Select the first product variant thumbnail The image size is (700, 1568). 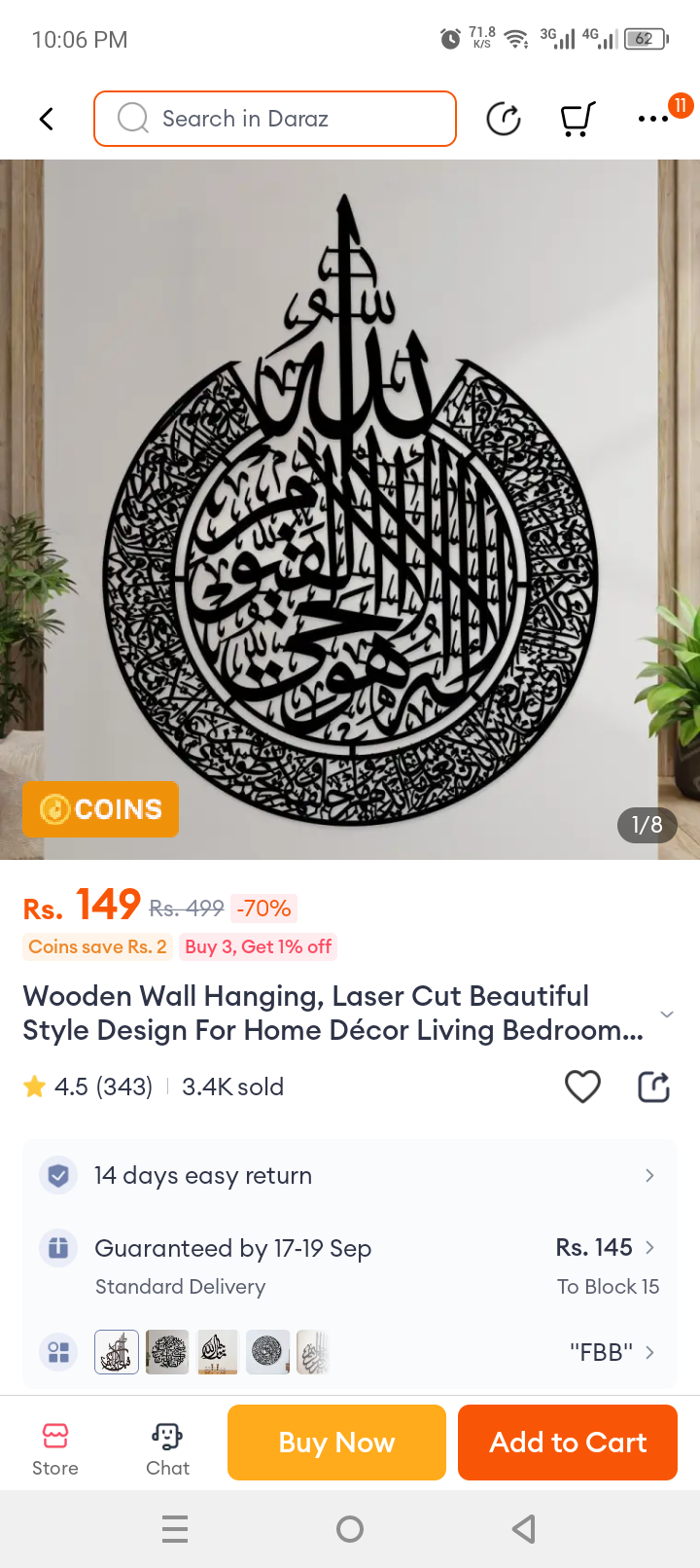coord(117,1352)
